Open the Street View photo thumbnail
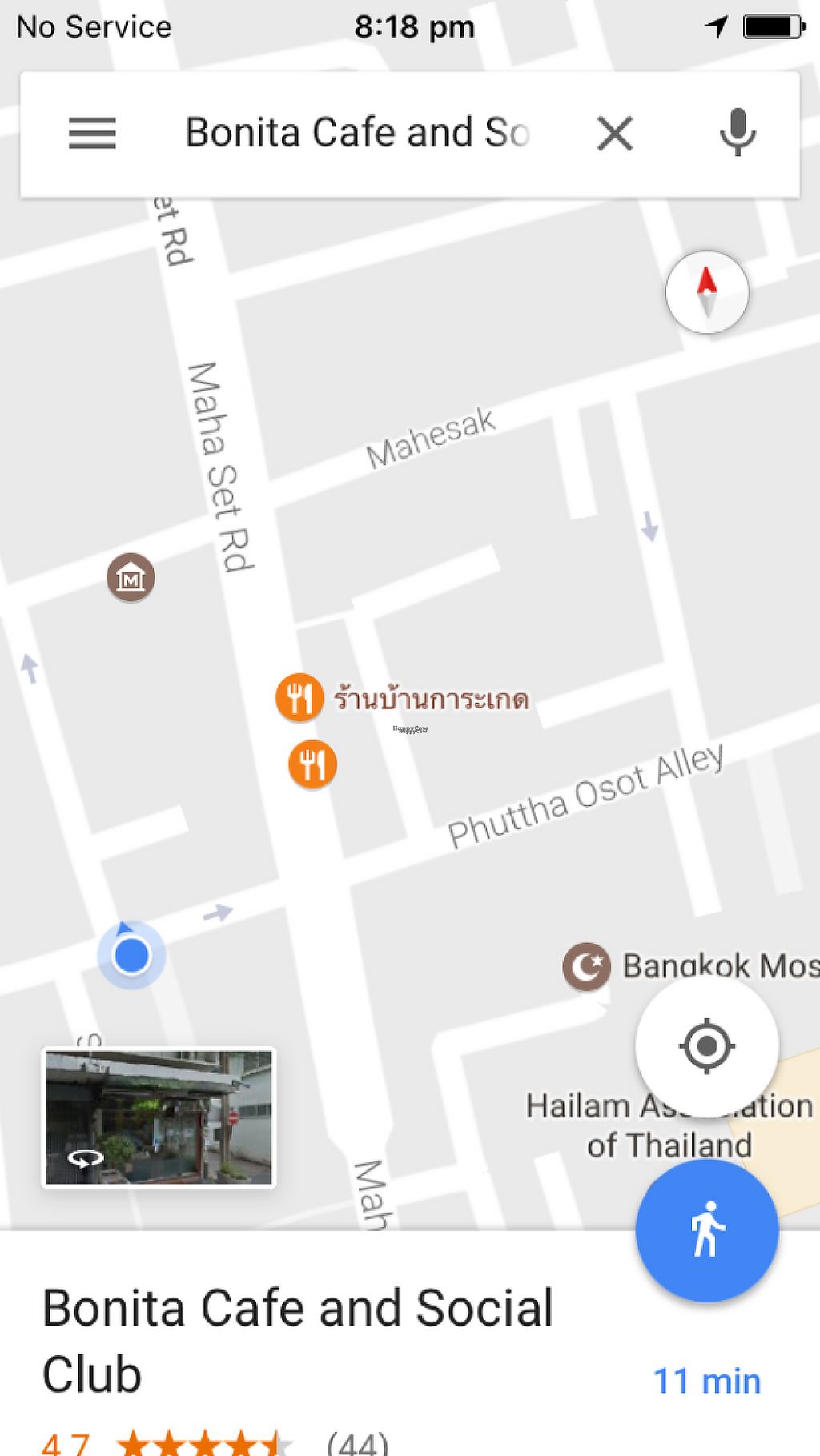 (x=159, y=1117)
